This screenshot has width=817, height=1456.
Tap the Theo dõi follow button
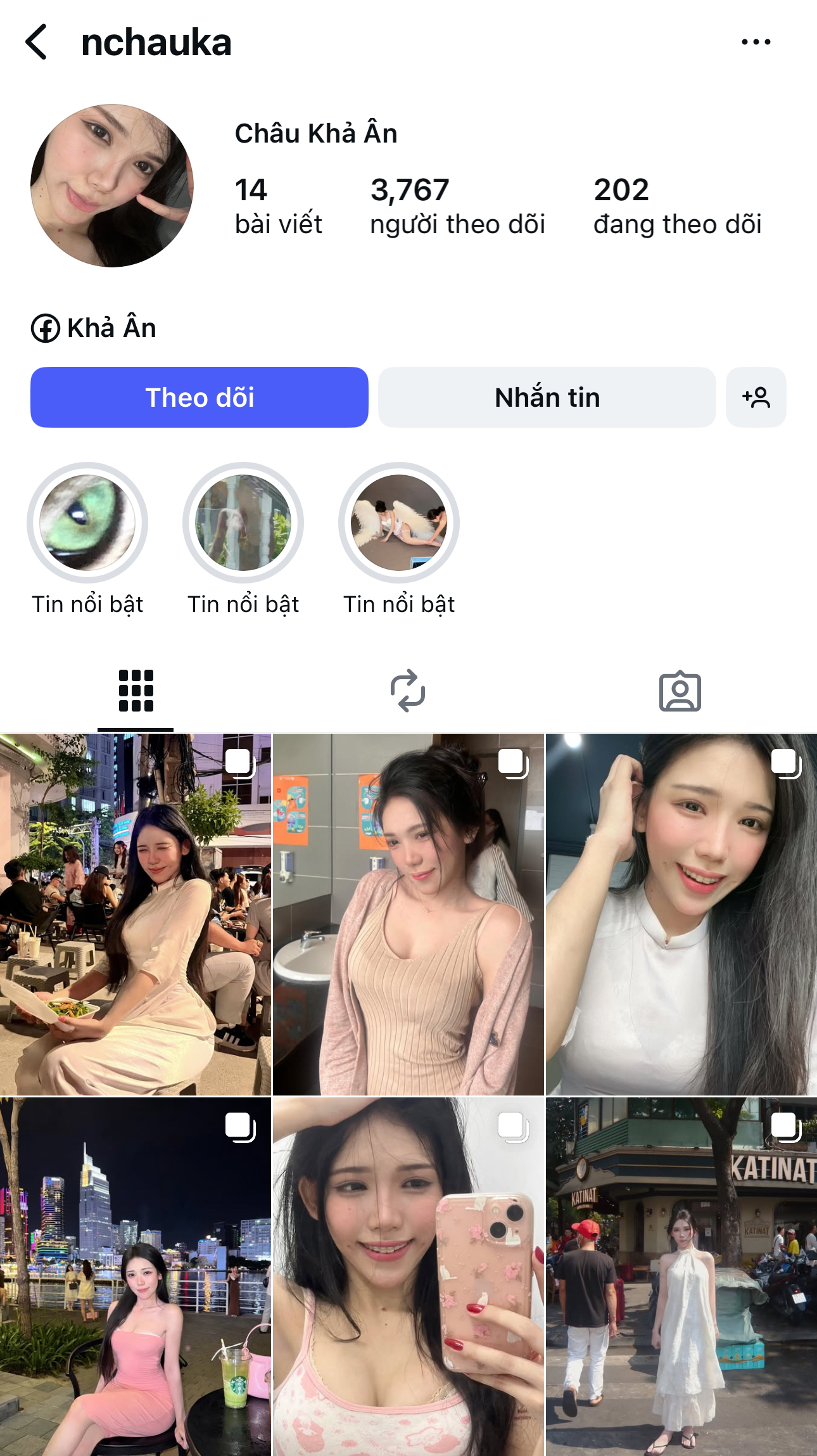[199, 397]
